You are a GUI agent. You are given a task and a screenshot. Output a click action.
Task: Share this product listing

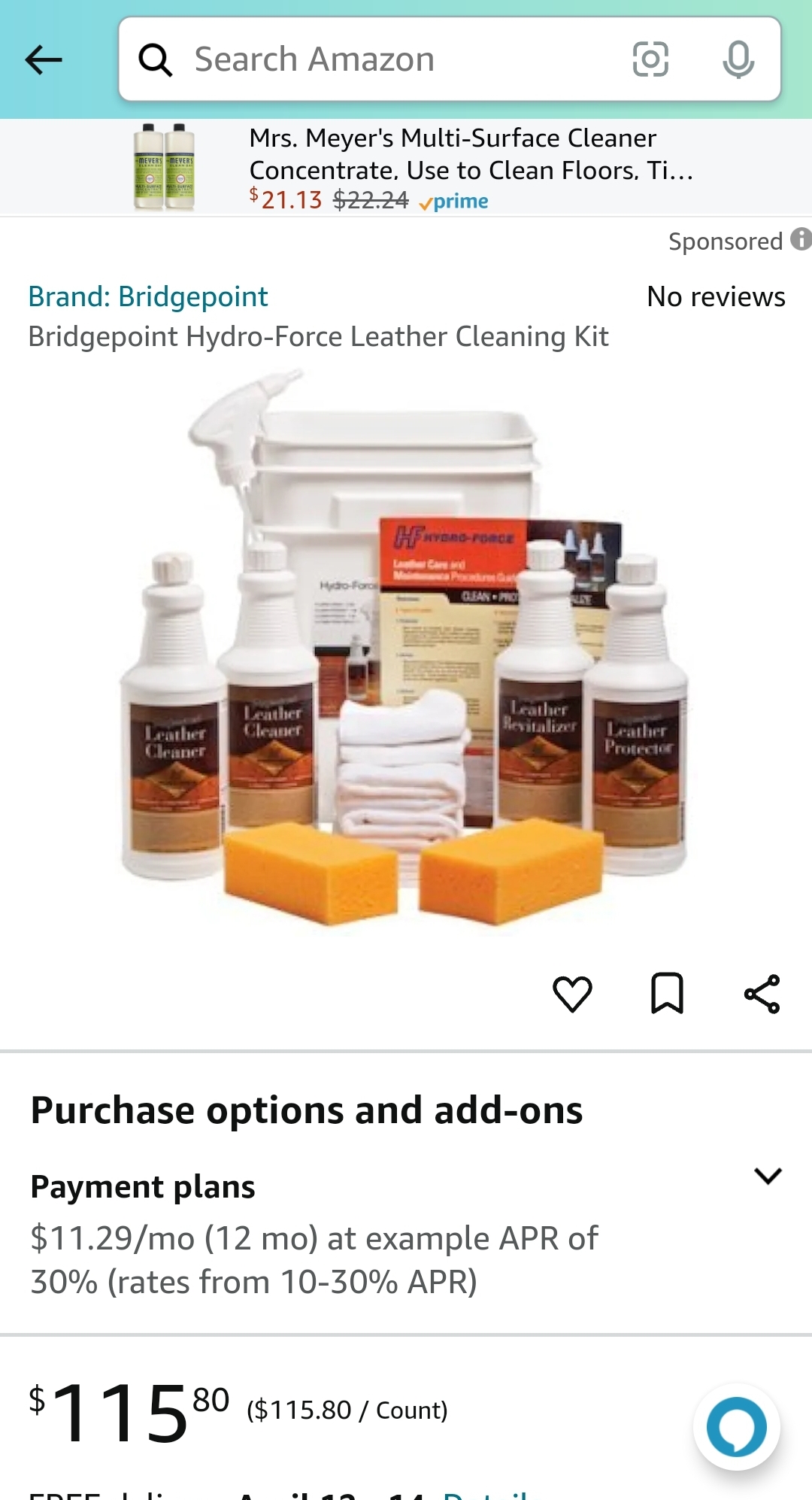tap(762, 994)
